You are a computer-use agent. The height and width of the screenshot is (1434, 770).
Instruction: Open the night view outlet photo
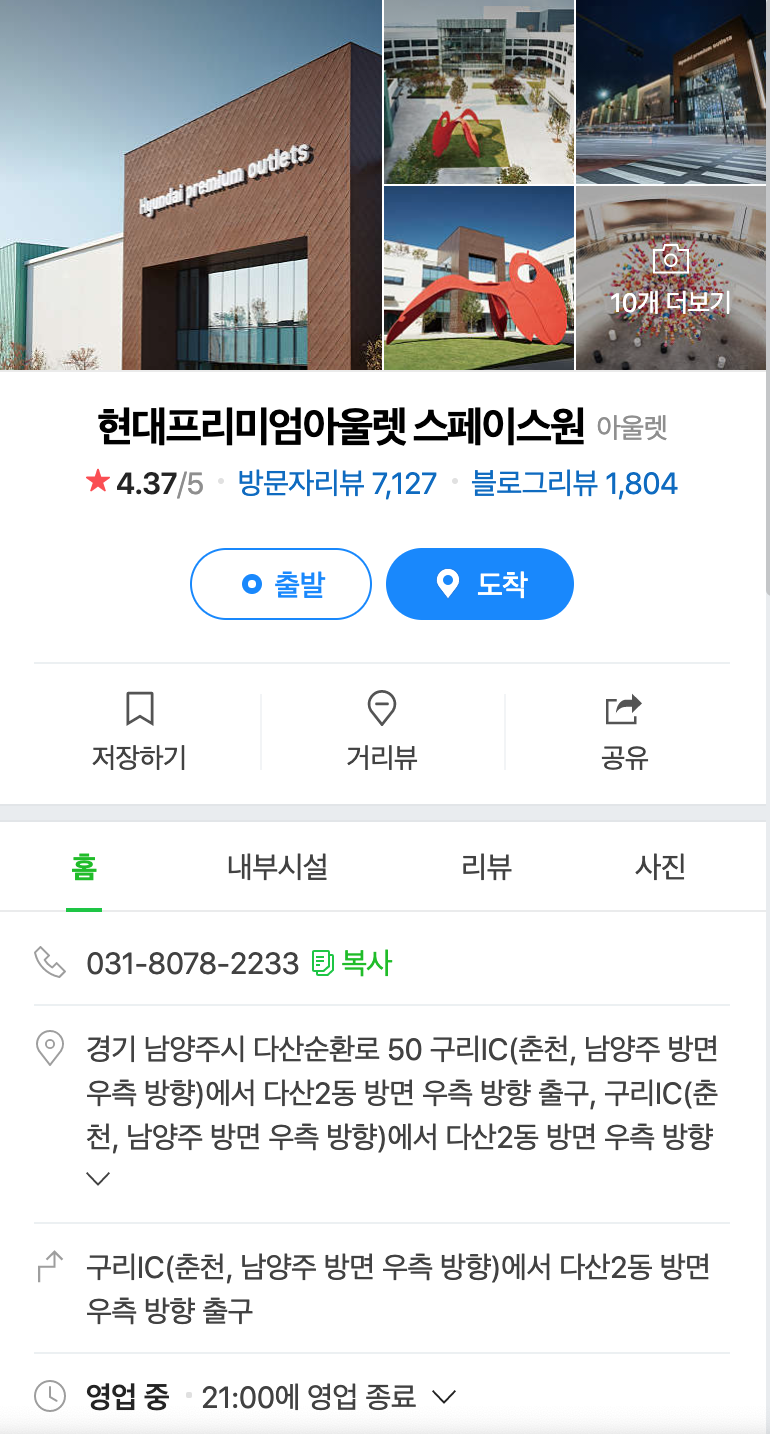[672, 92]
